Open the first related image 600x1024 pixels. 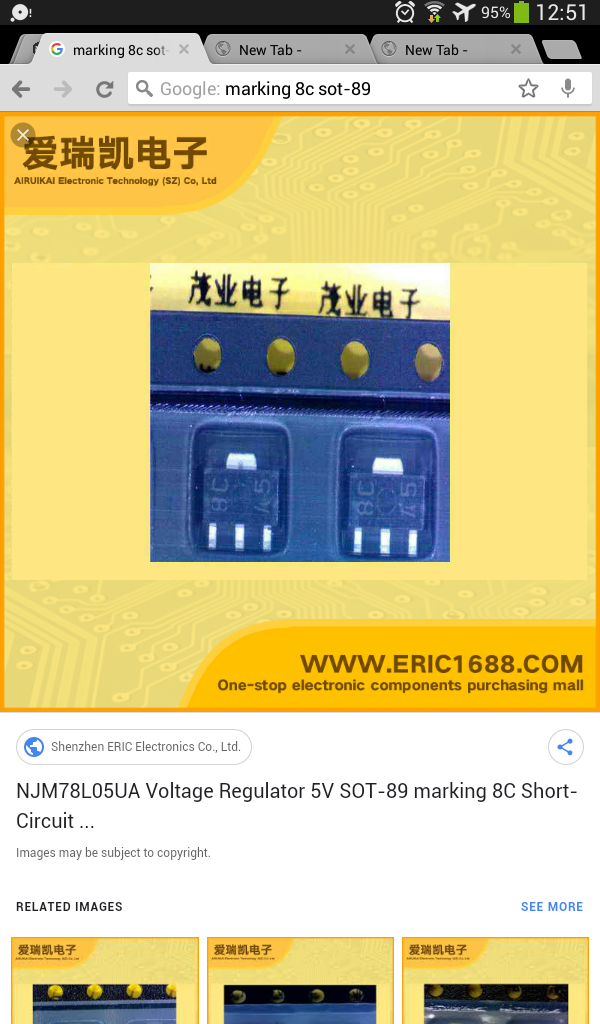pos(105,980)
